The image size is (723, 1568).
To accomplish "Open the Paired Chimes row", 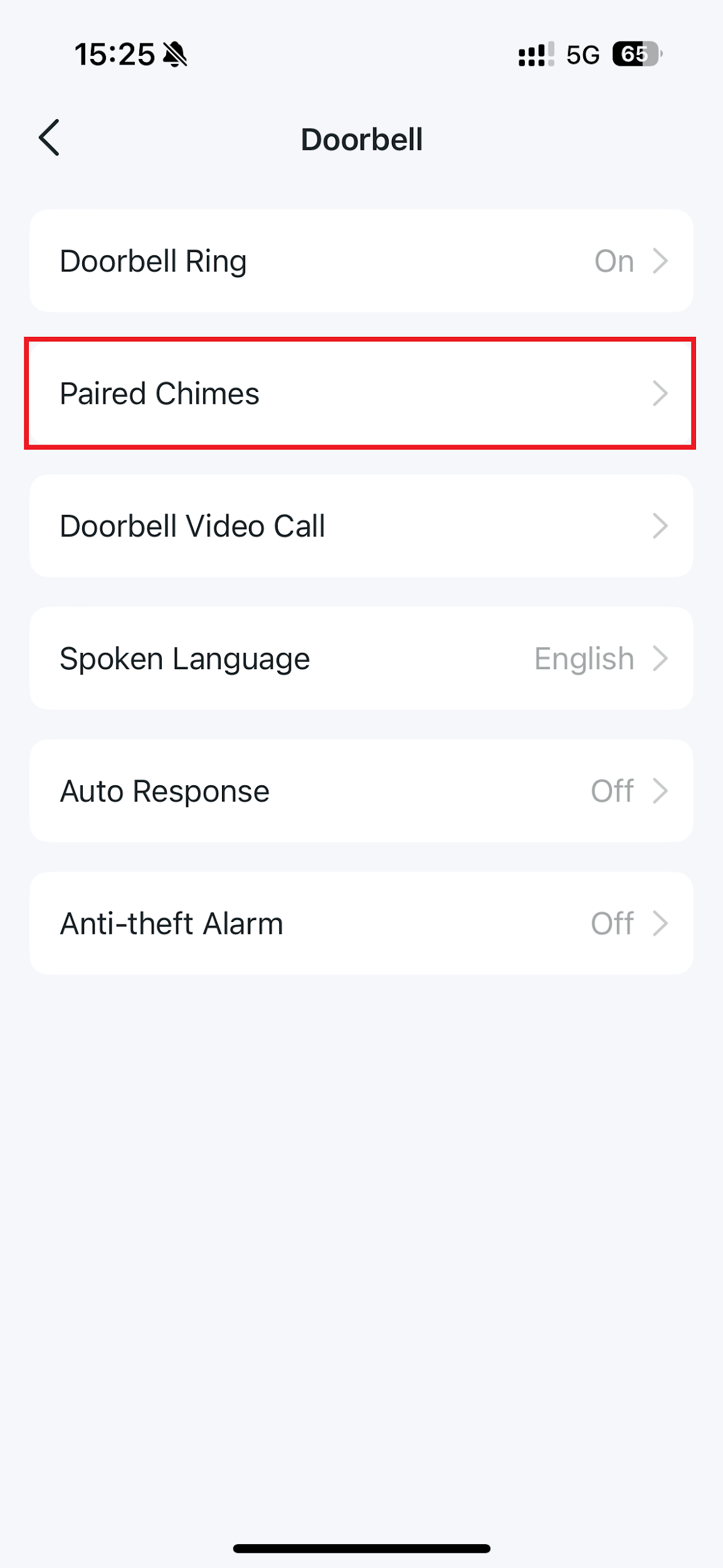I will [361, 394].
